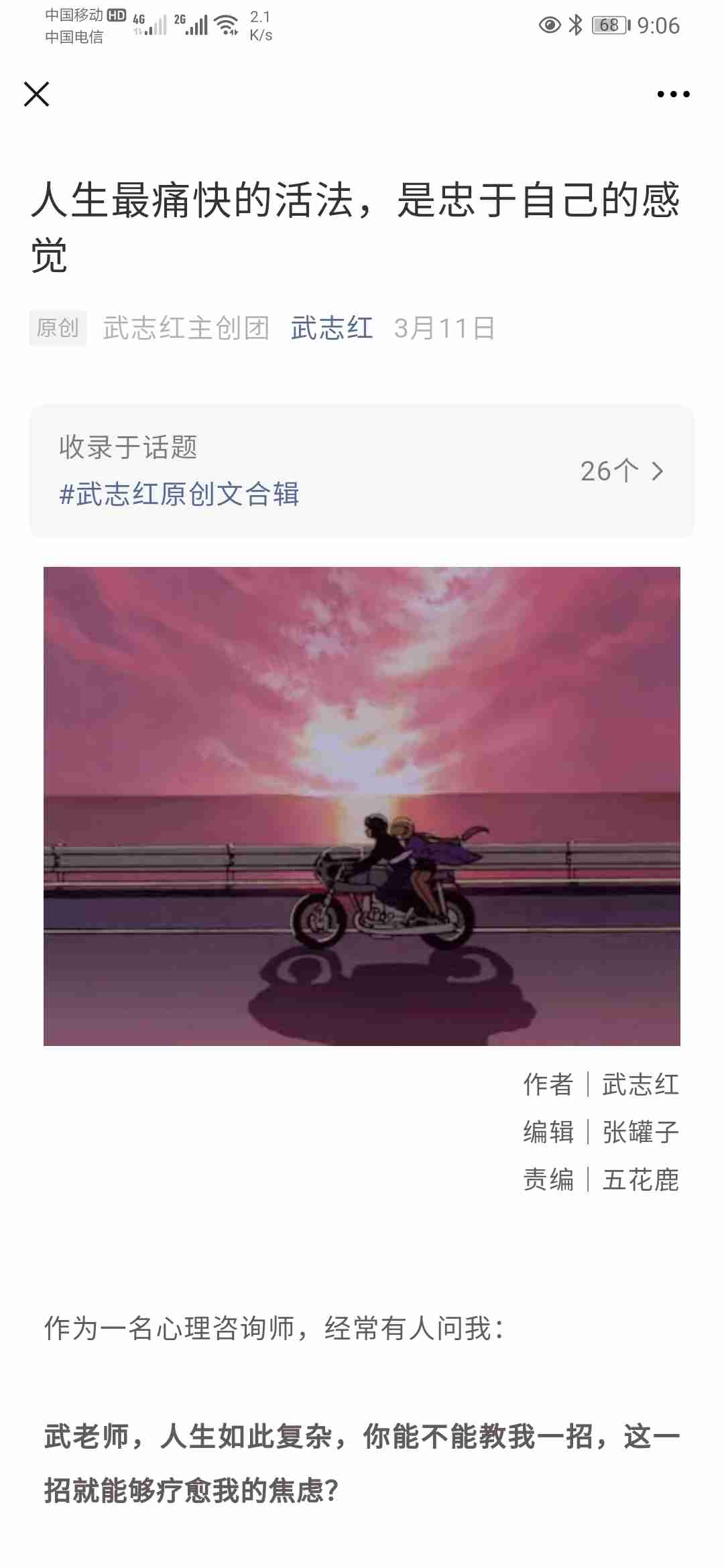Close the article with the X button
This screenshot has width=724, height=1568.
click(x=36, y=94)
